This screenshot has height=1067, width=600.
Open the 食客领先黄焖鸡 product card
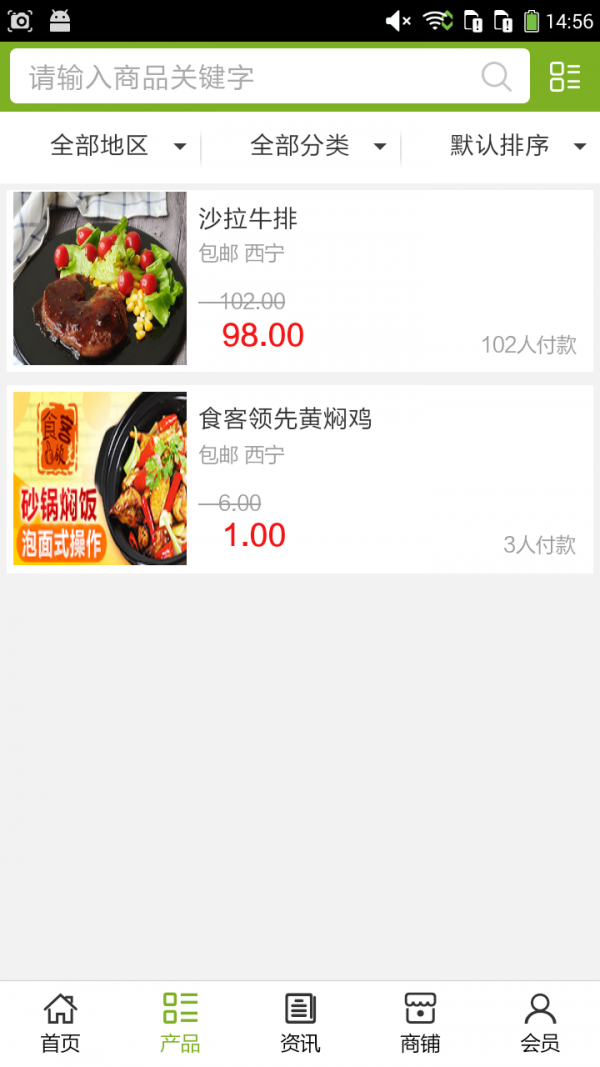pos(300,479)
